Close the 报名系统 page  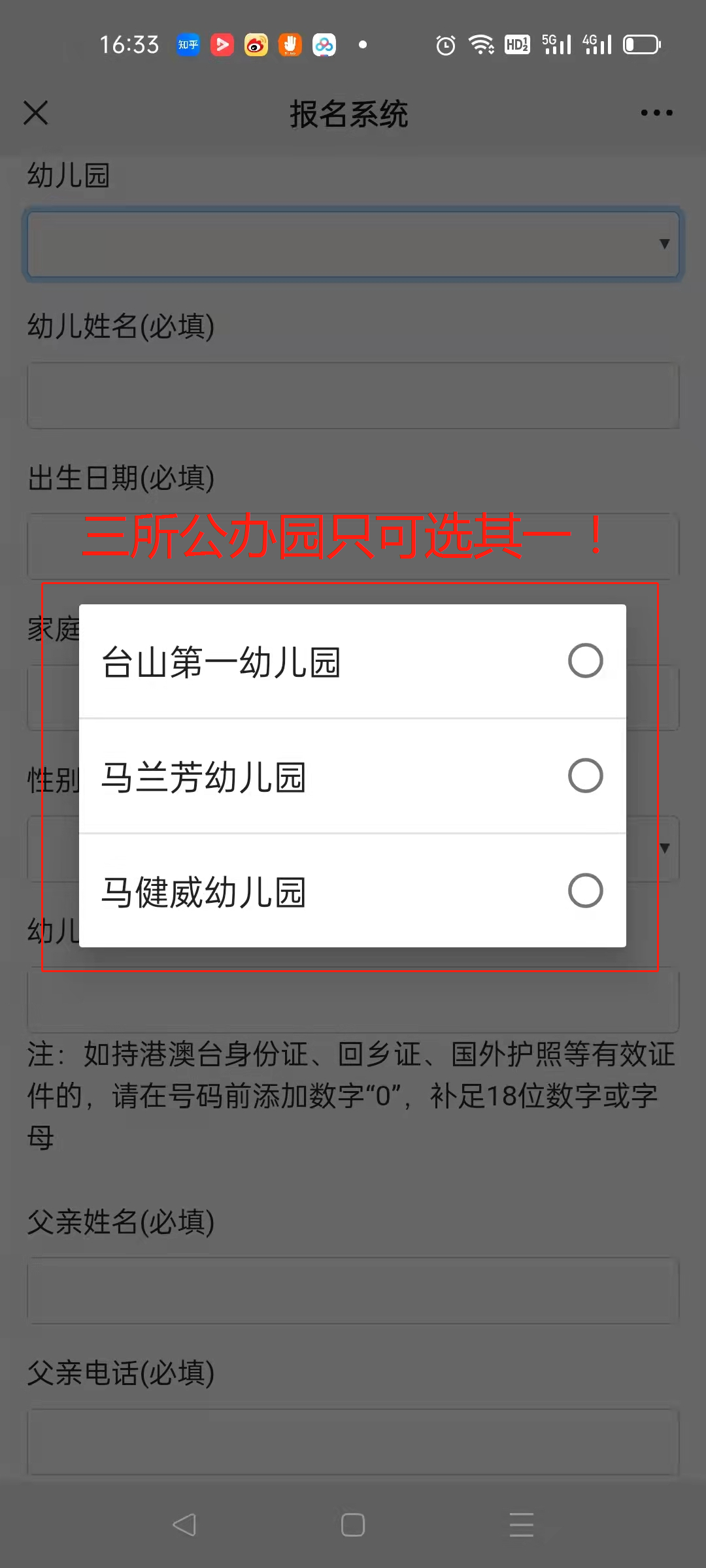[36, 112]
